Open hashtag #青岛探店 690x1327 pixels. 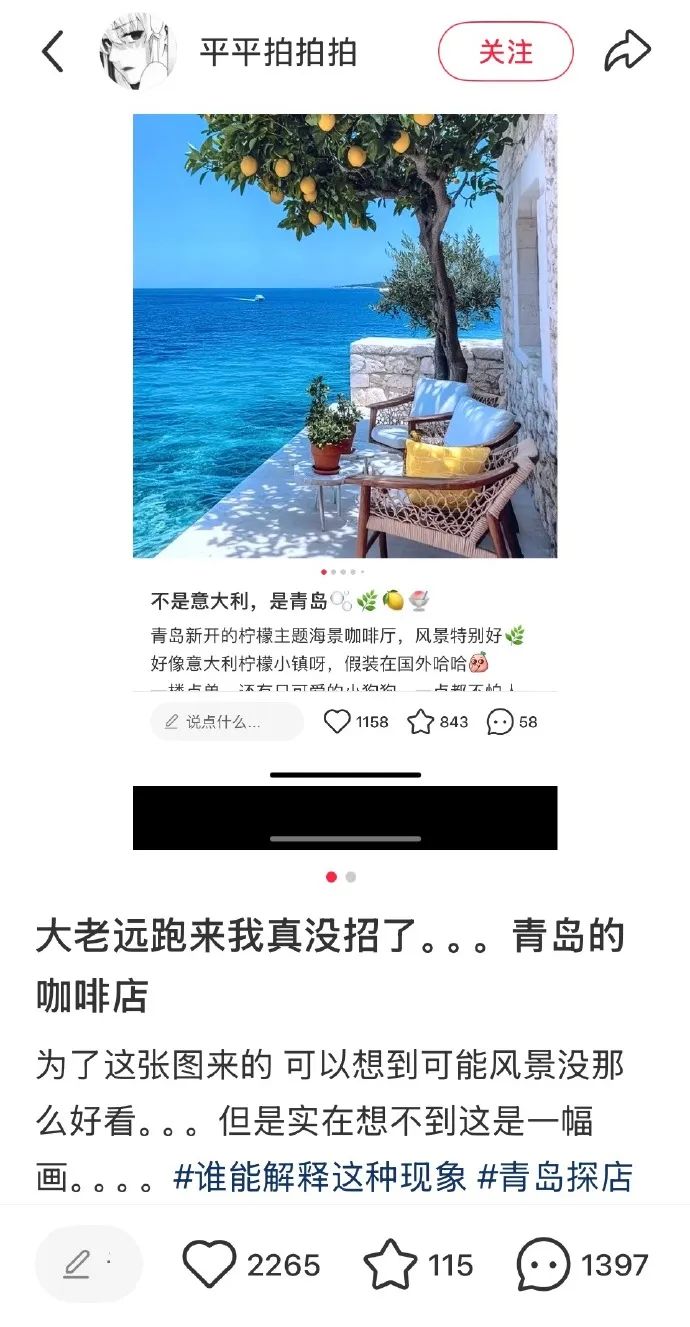point(555,1177)
